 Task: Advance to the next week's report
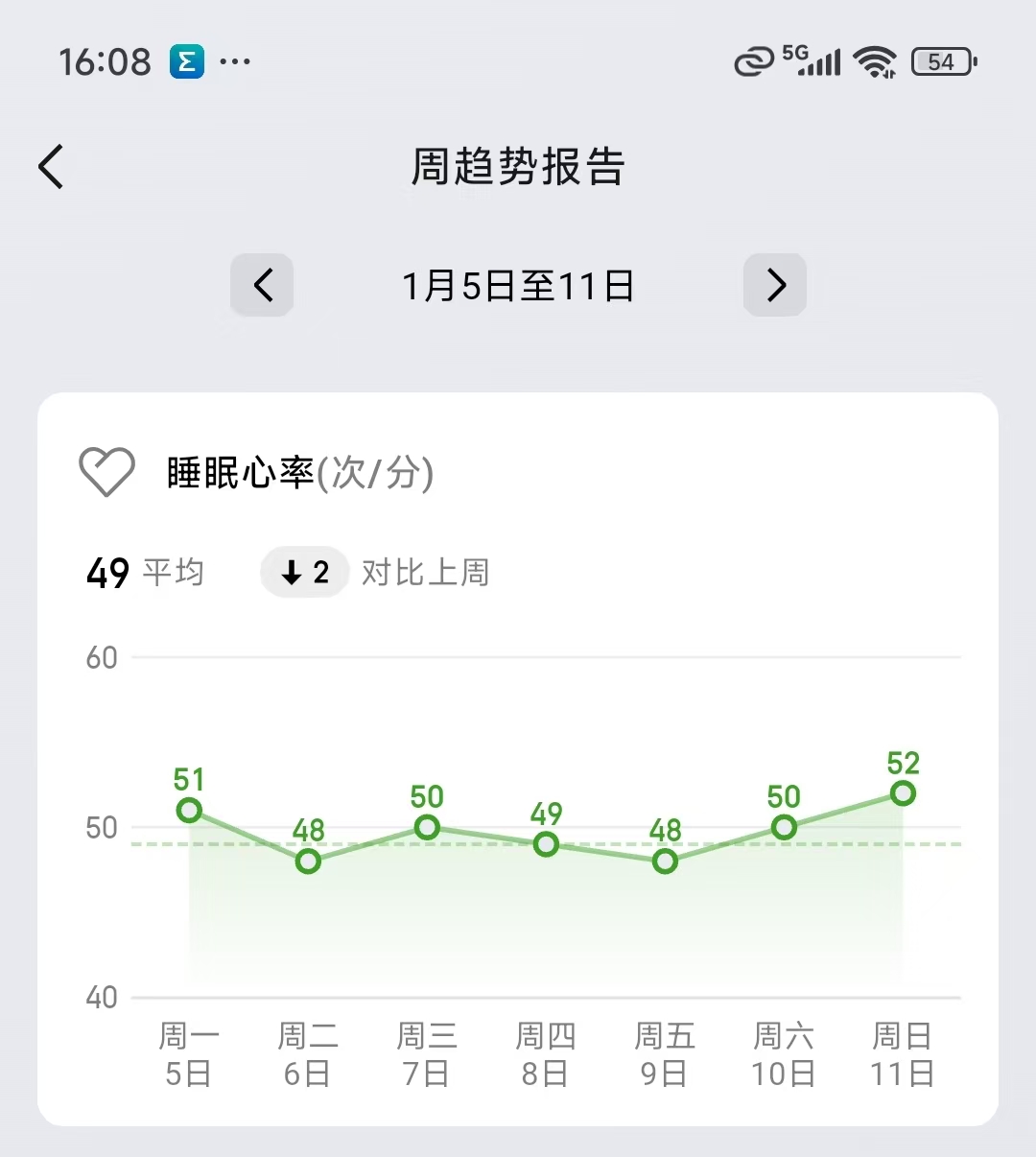pos(775,285)
